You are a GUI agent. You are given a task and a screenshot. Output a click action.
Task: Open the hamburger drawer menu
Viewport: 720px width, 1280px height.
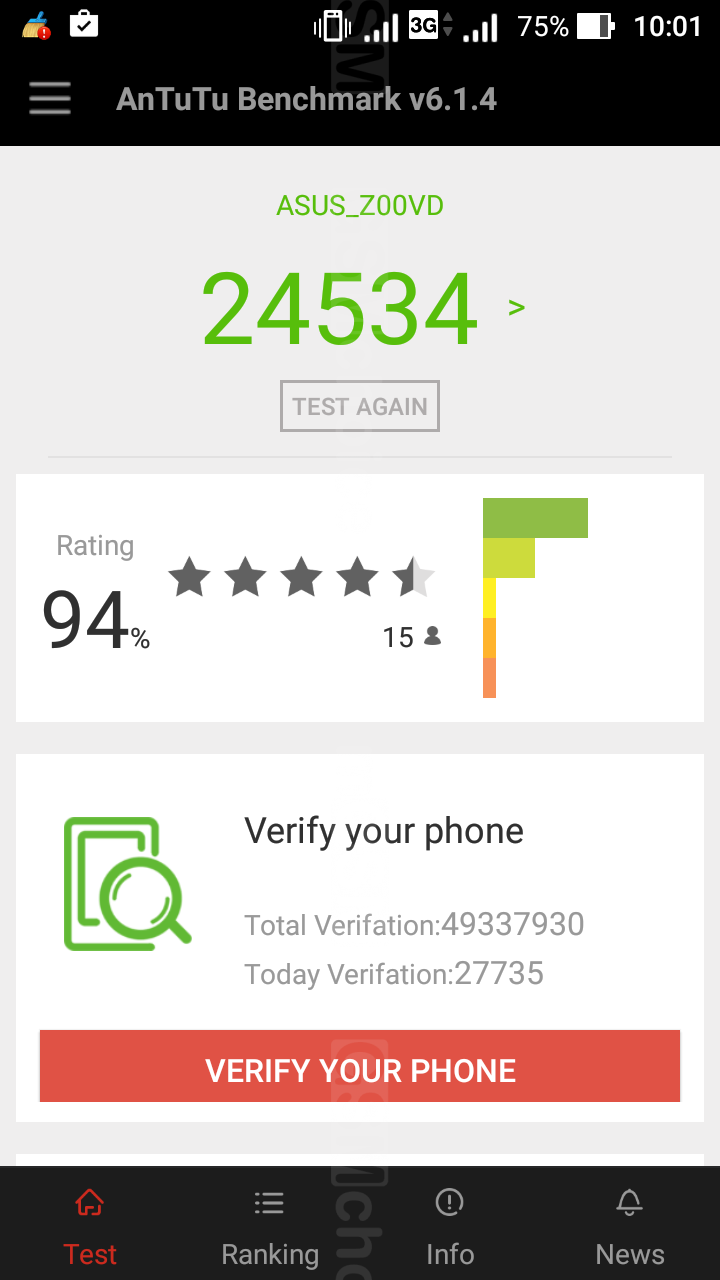coord(50,99)
